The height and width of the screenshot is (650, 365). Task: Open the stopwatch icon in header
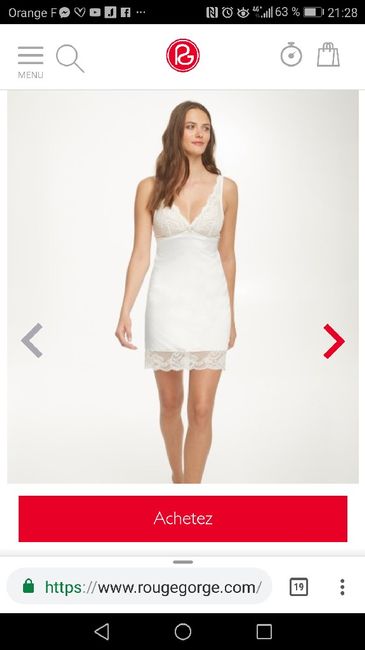click(x=291, y=54)
